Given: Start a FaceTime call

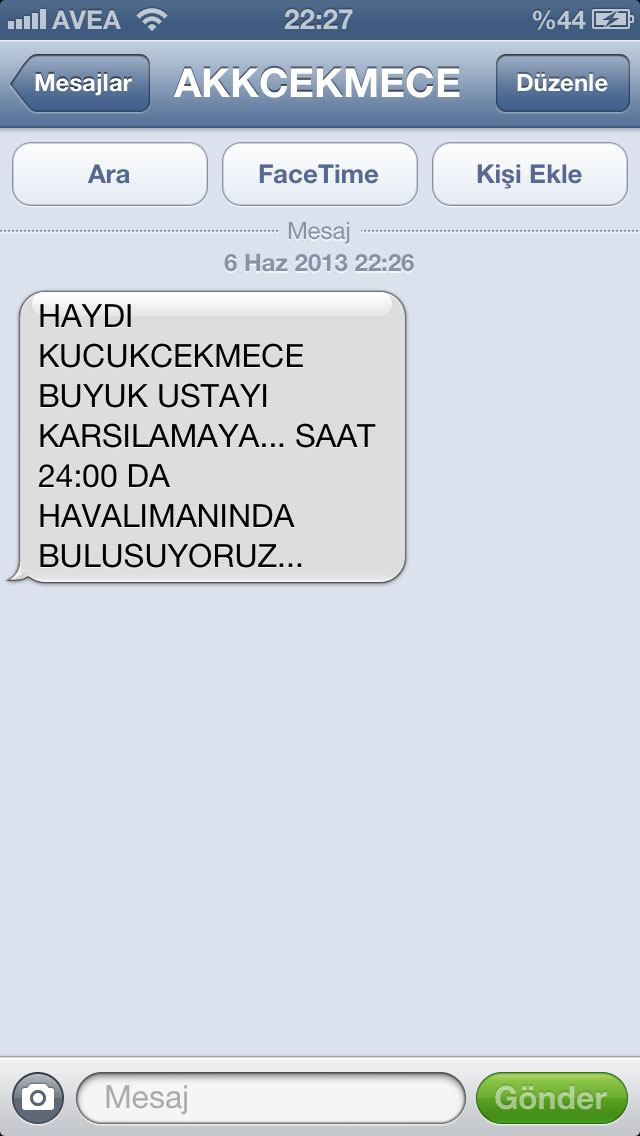Looking at the screenshot, I should point(319,174).
